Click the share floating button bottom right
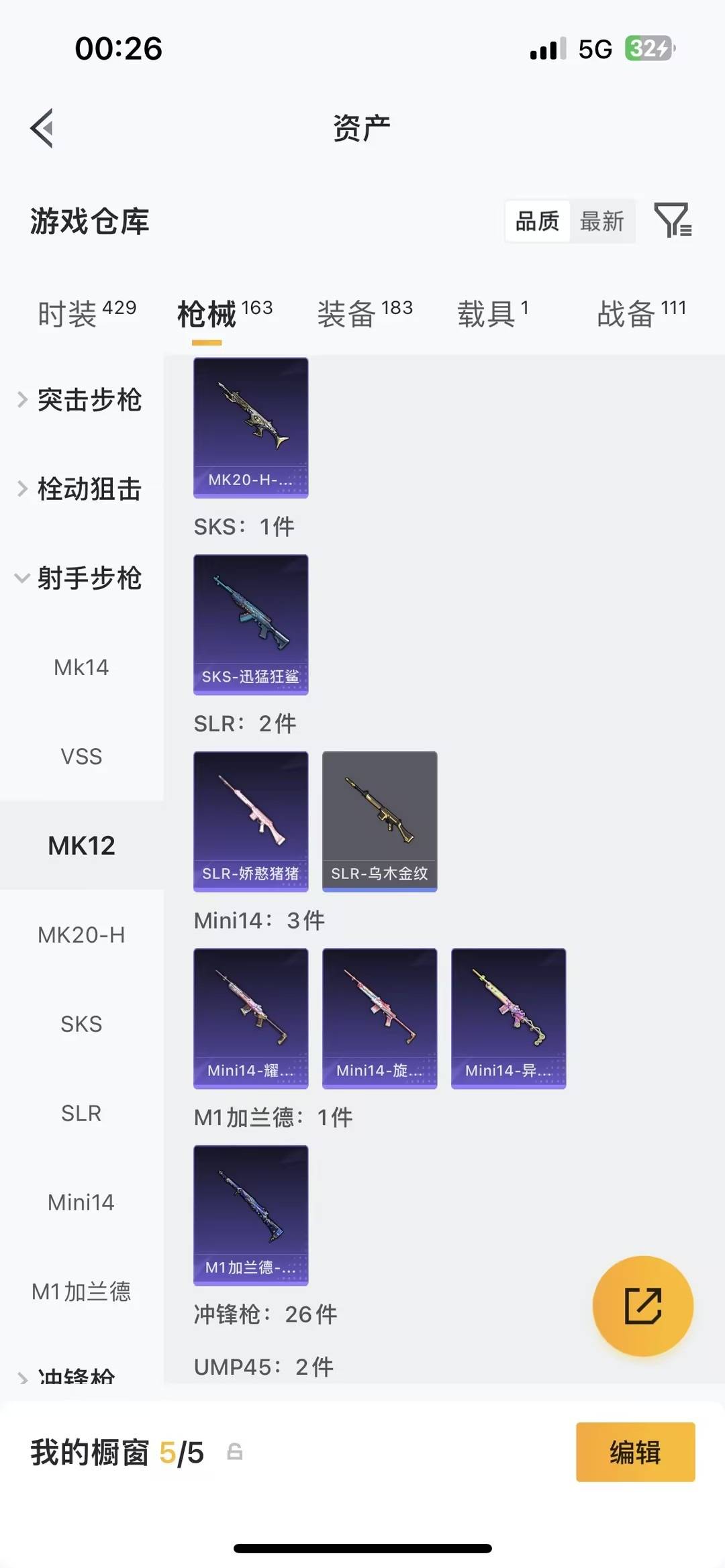 pos(643,1304)
